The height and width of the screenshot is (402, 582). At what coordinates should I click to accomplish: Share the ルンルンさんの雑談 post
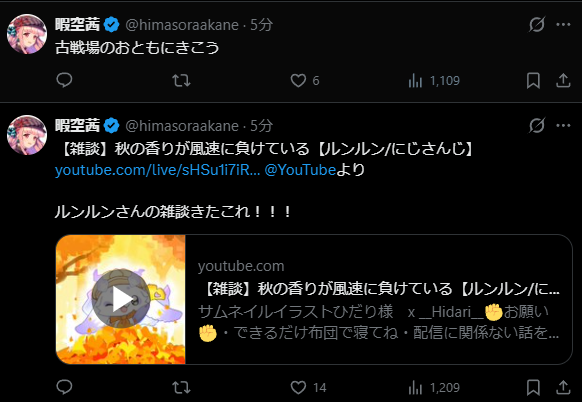coord(563,388)
